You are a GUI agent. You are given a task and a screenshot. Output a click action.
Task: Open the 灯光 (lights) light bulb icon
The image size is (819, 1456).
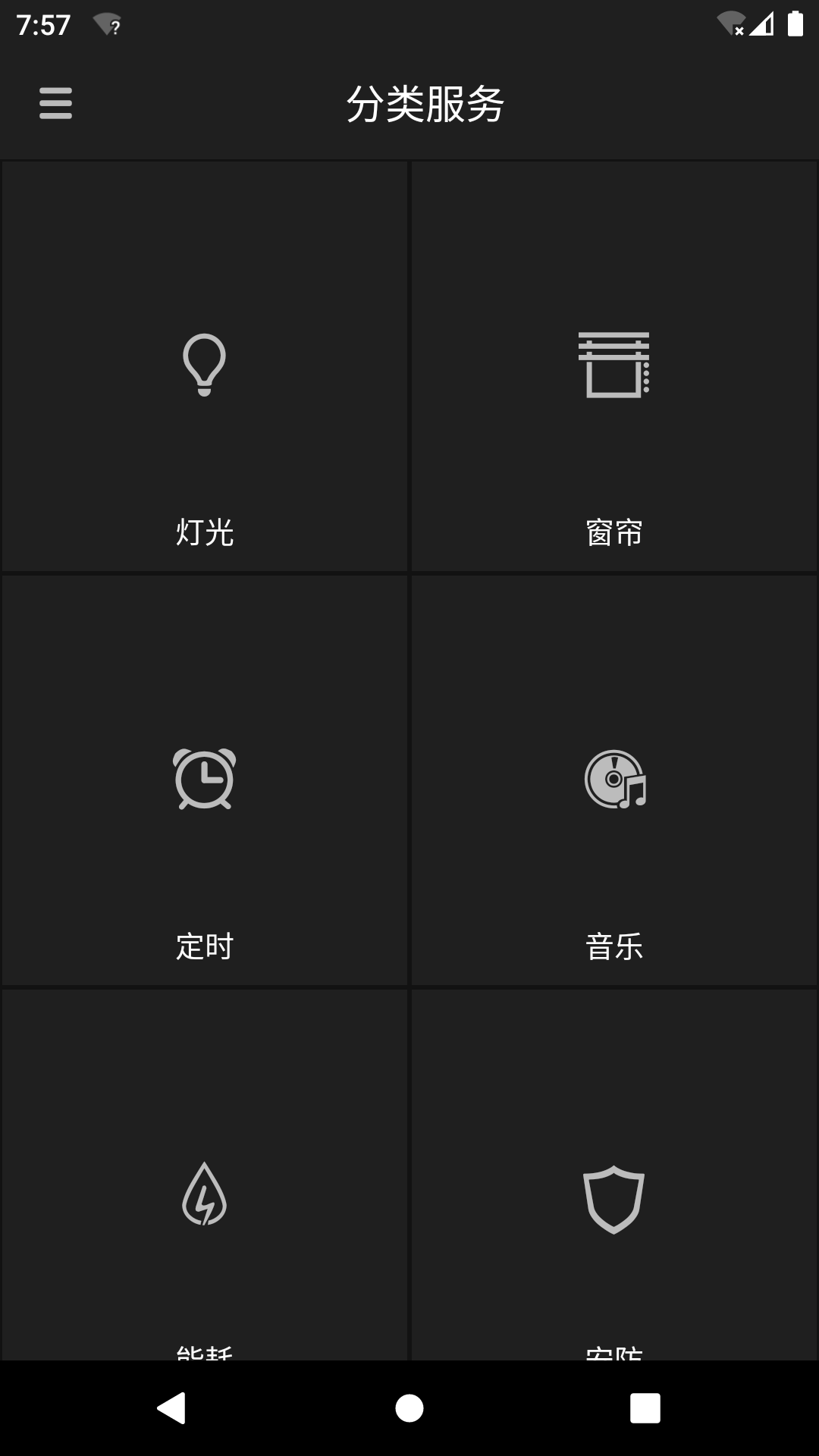[x=203, y=366]
